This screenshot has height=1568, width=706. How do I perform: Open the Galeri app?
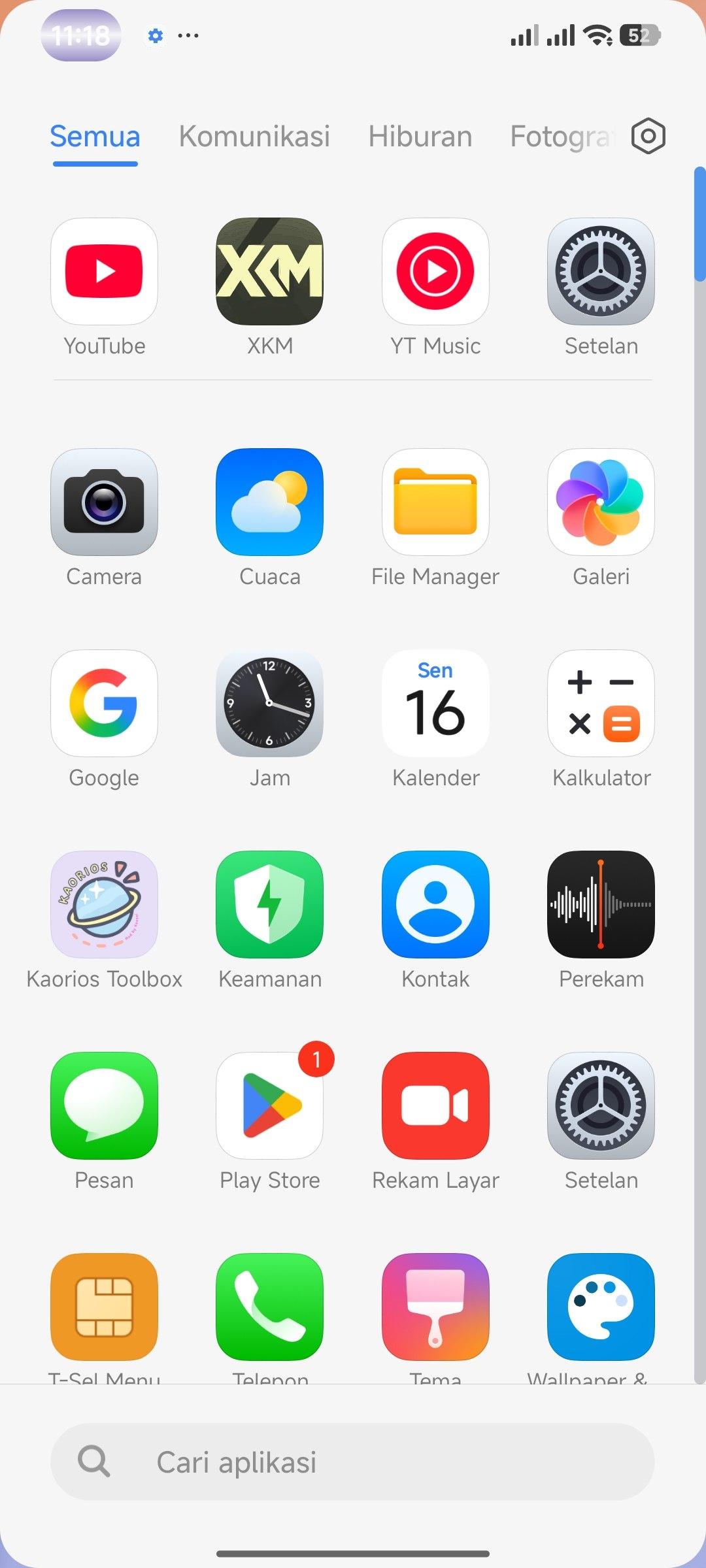point(601,502)
